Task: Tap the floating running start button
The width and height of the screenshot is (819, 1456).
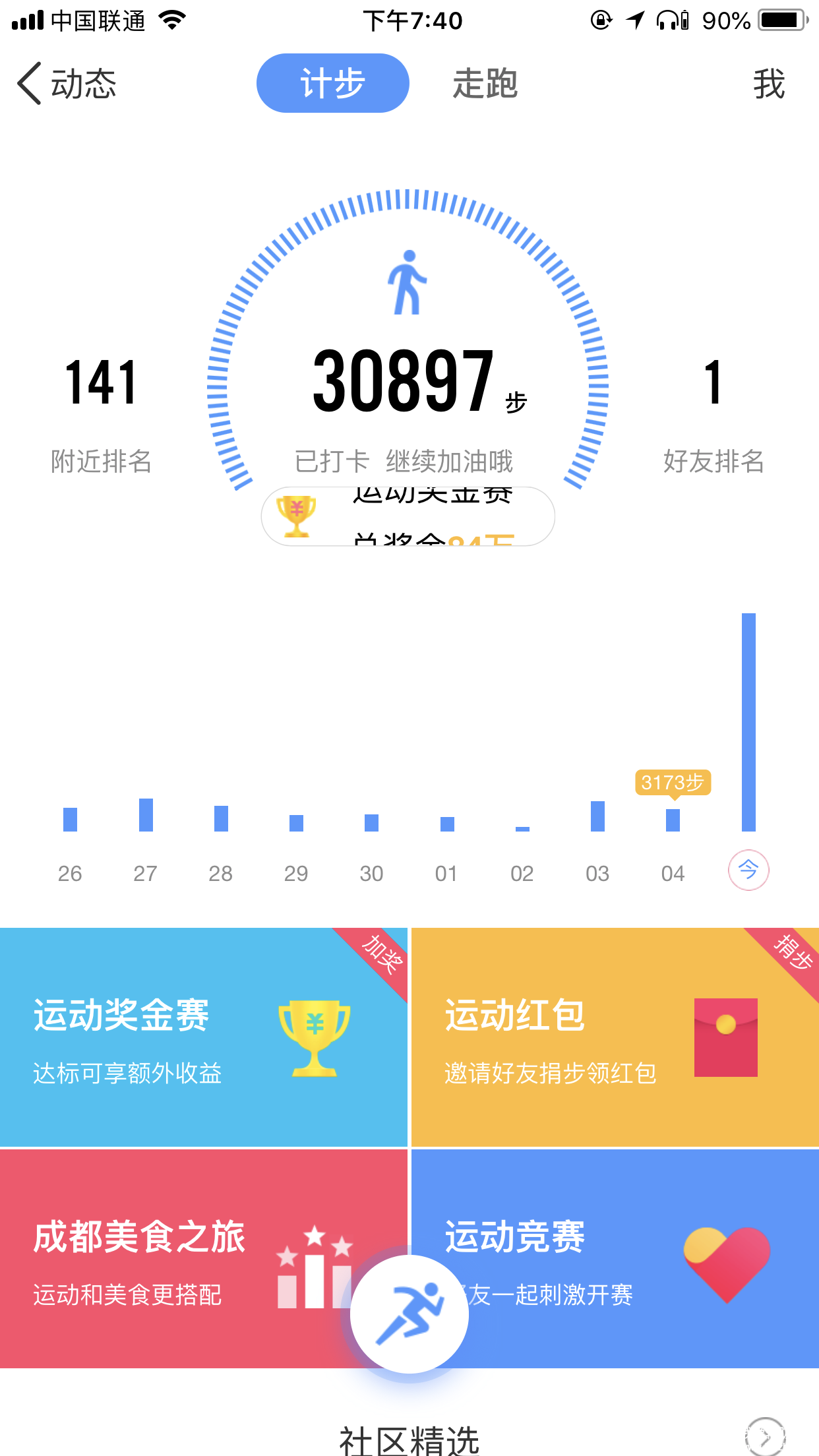Action: [409, 1314]
